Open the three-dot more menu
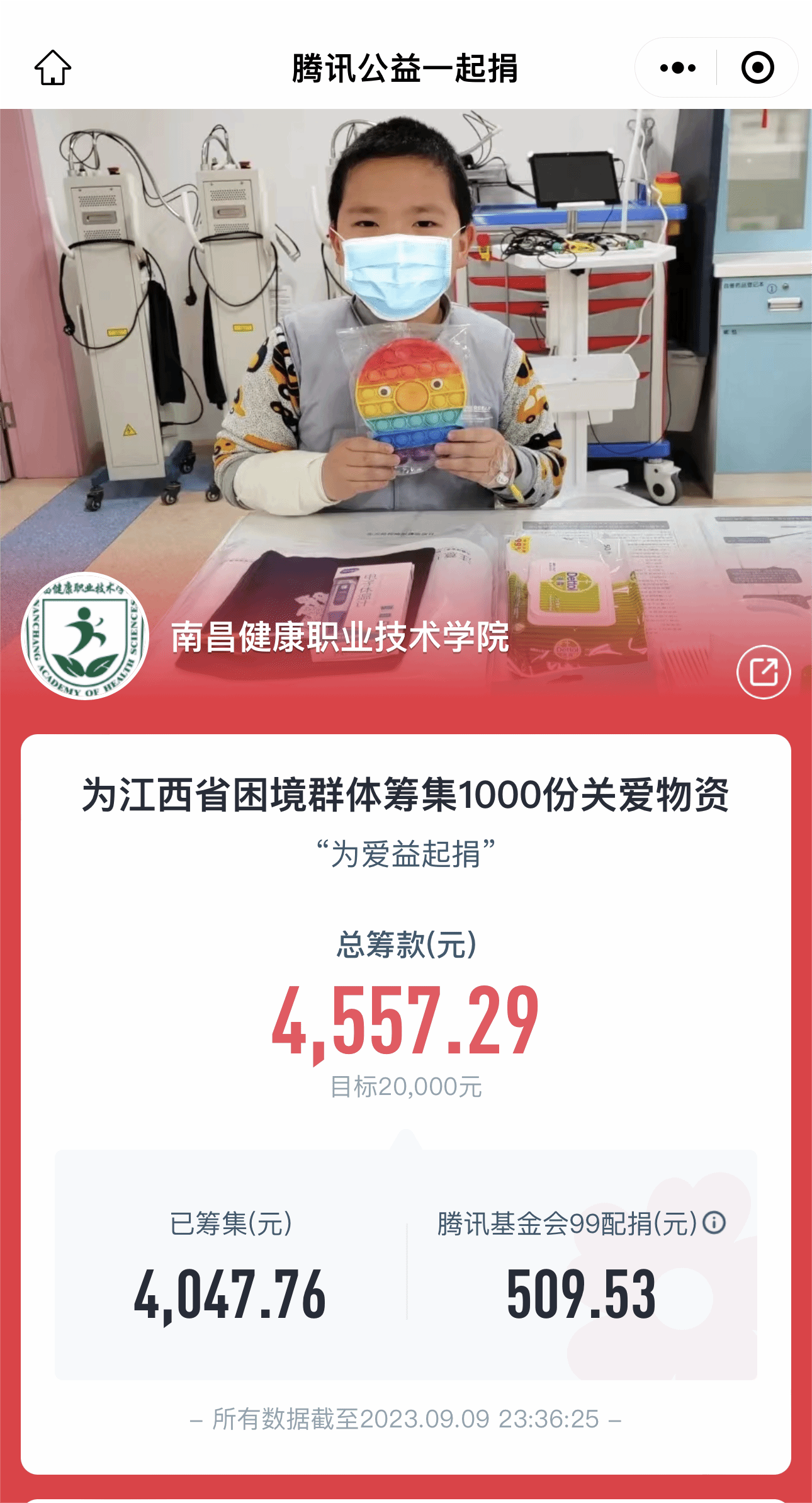Screen dimensions: 812x1503 tap(677, 67)
